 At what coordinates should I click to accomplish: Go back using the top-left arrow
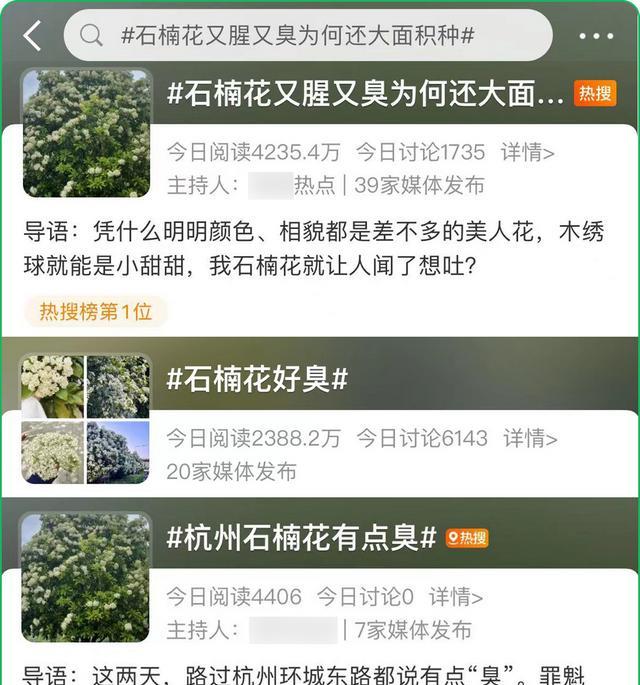pos(32,36)
